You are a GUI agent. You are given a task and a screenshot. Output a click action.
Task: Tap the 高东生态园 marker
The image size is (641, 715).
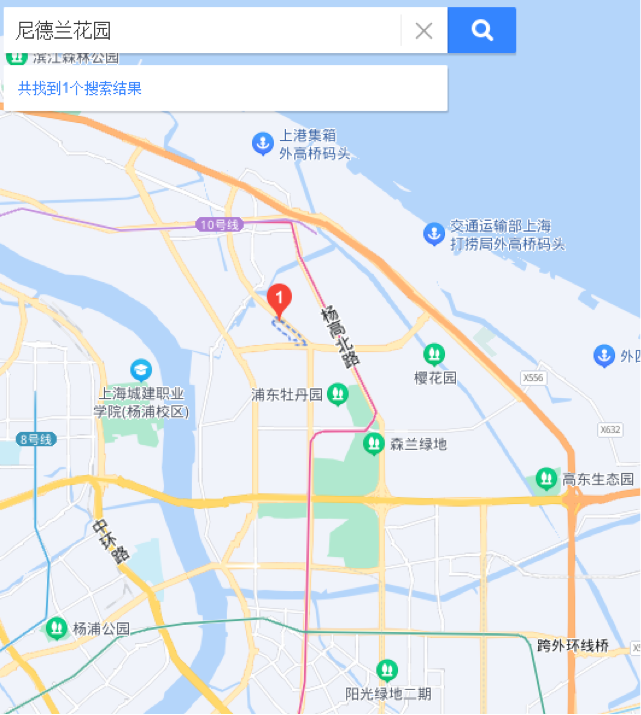click(x=546, y=479)
